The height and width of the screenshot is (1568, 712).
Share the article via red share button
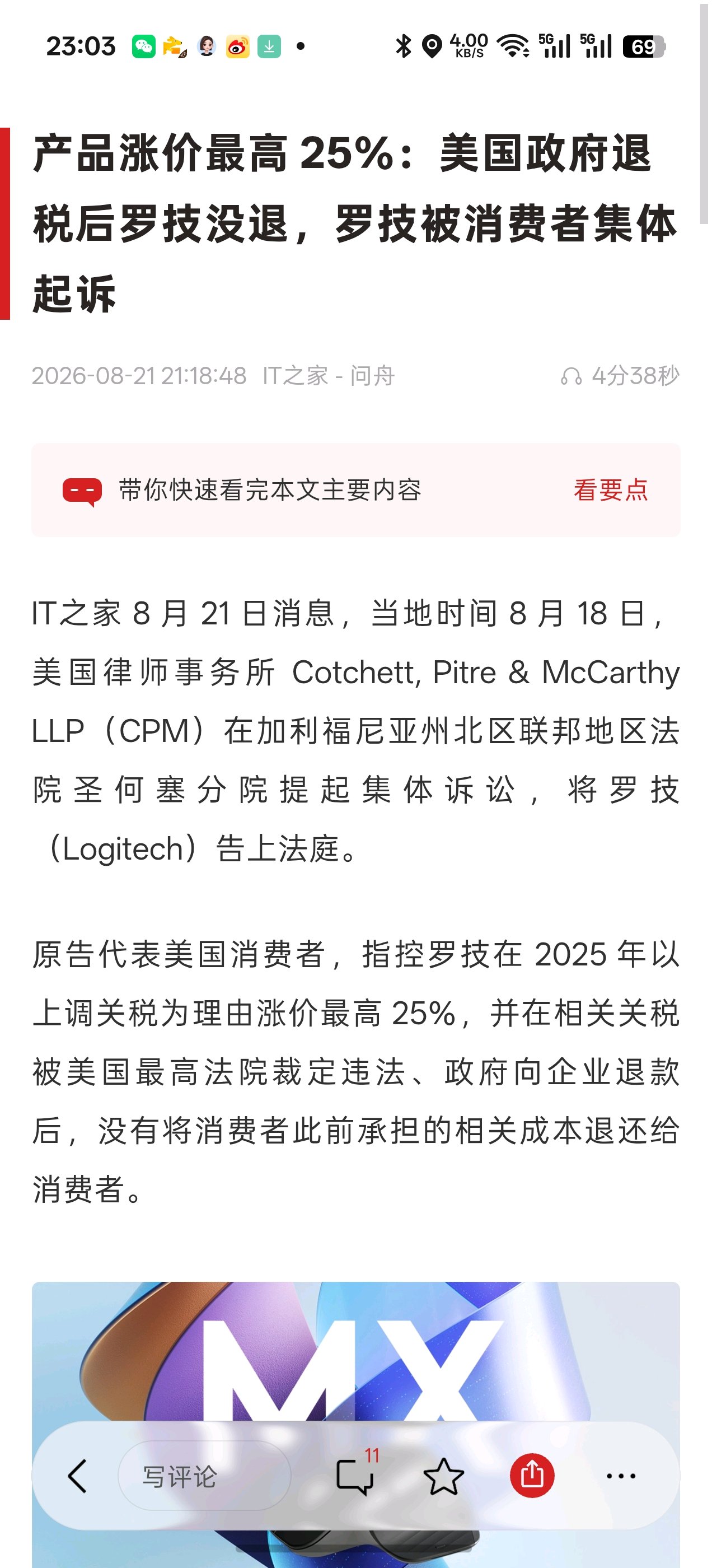pyautogui.click(x=532, y=1476)
